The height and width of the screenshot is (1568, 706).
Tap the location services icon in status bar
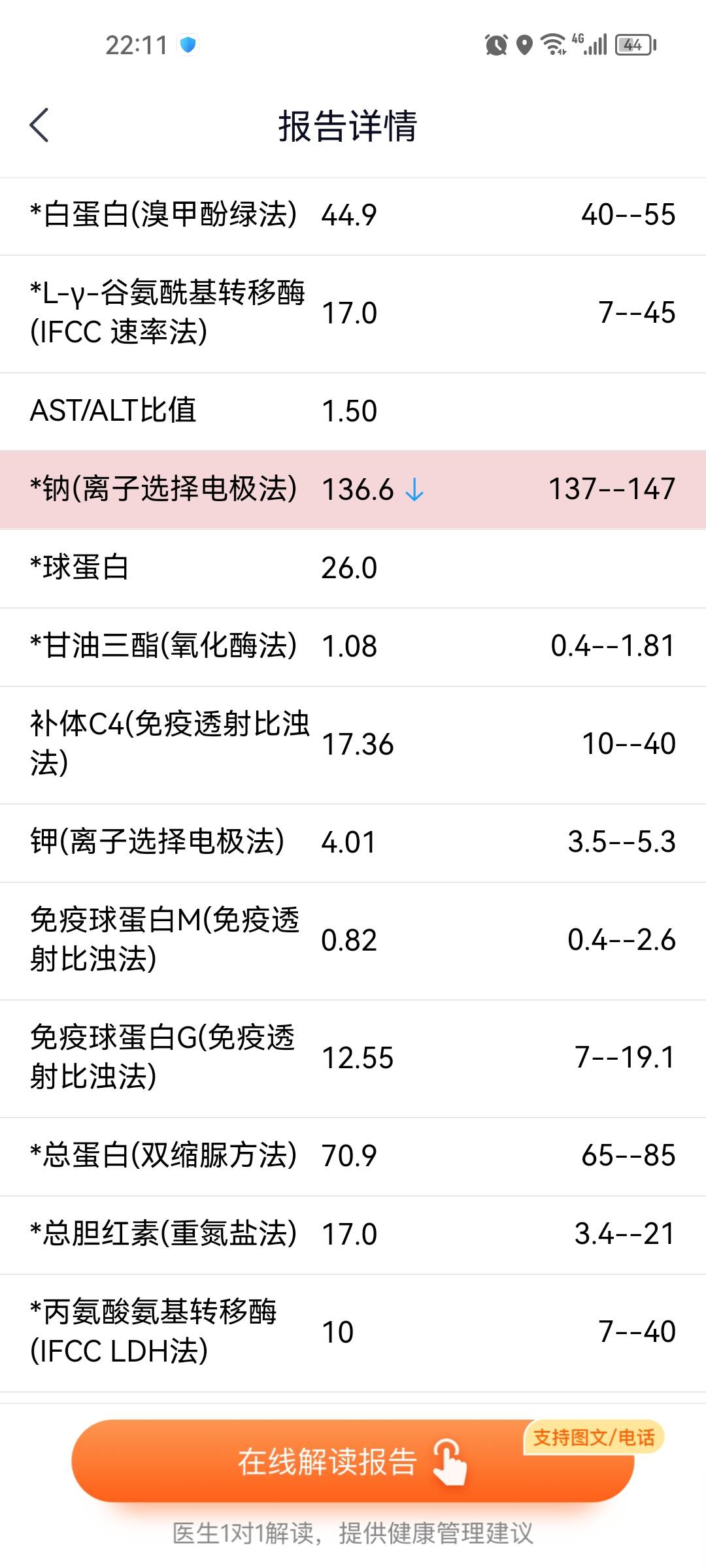click(523, 43)
